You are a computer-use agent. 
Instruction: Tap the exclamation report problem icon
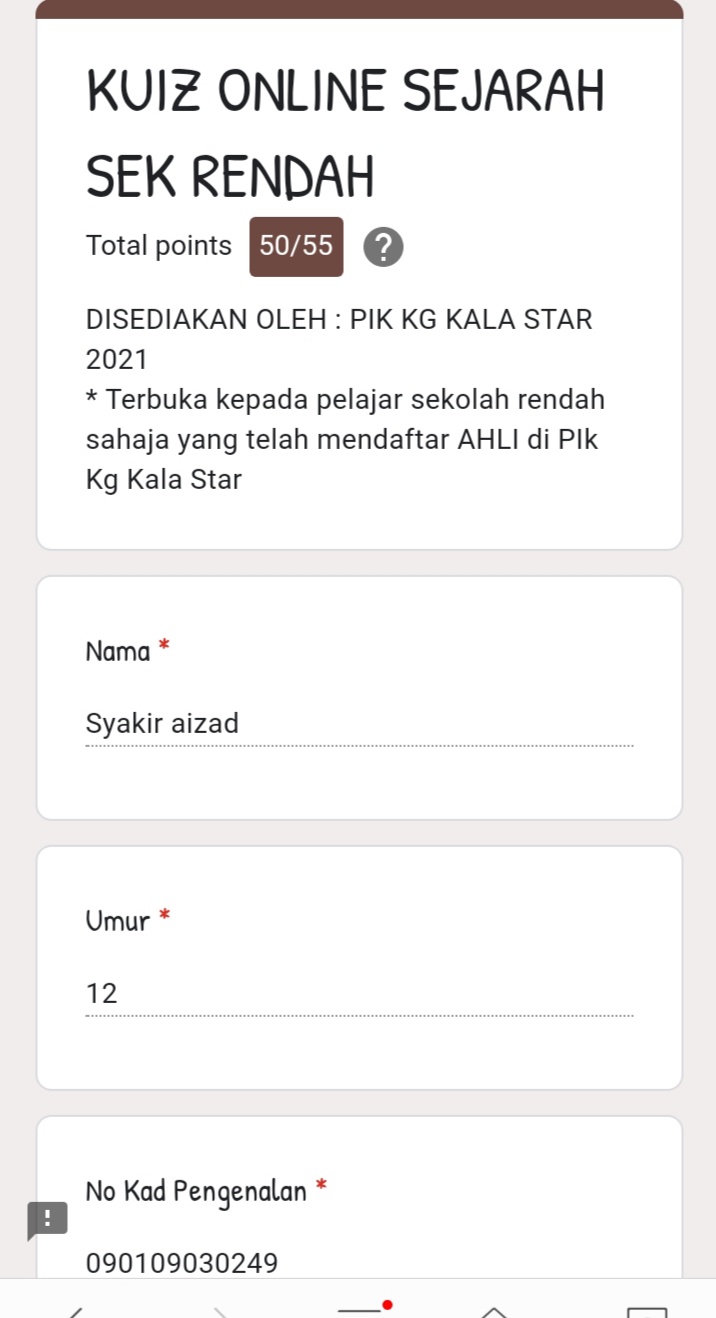47,1219
